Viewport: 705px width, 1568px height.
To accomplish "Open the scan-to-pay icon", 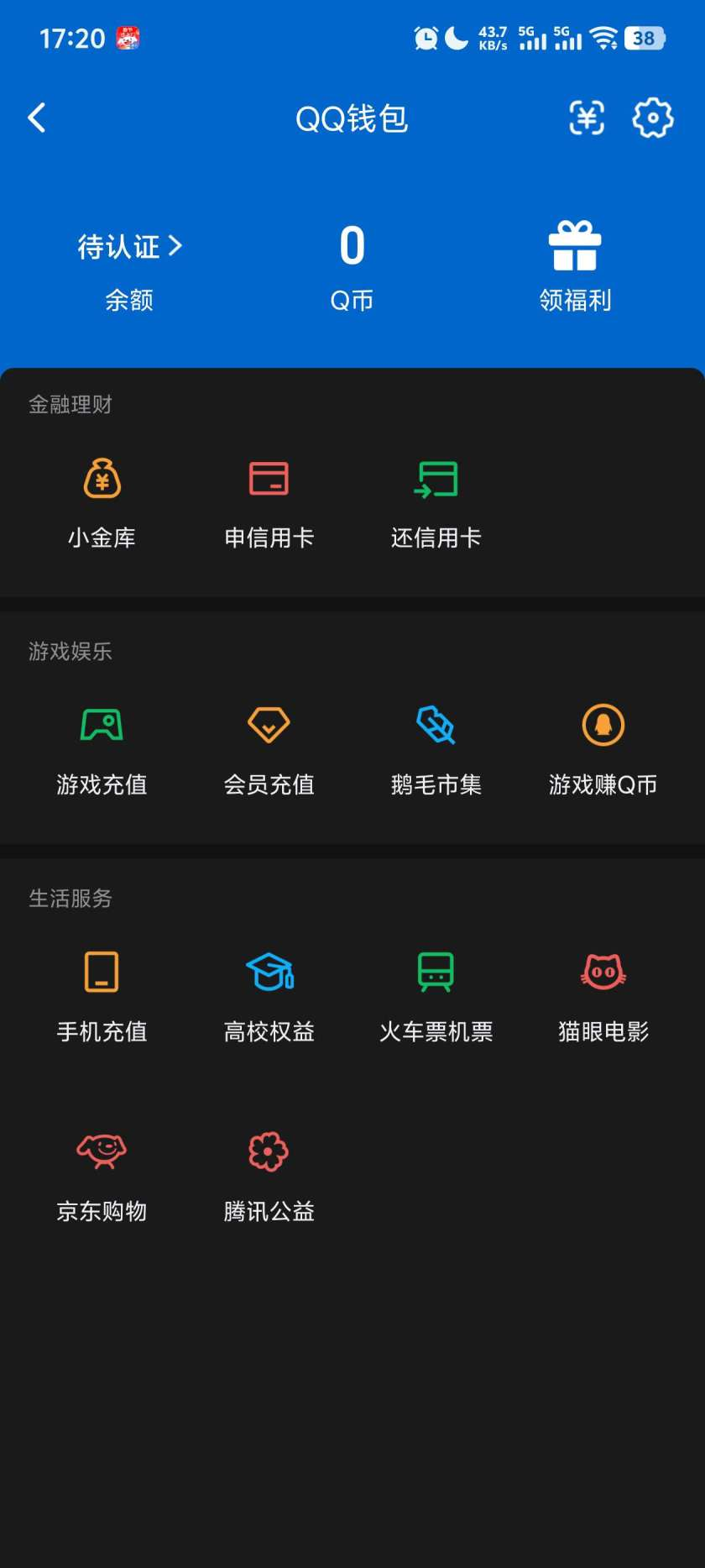I will click(587, 118).
